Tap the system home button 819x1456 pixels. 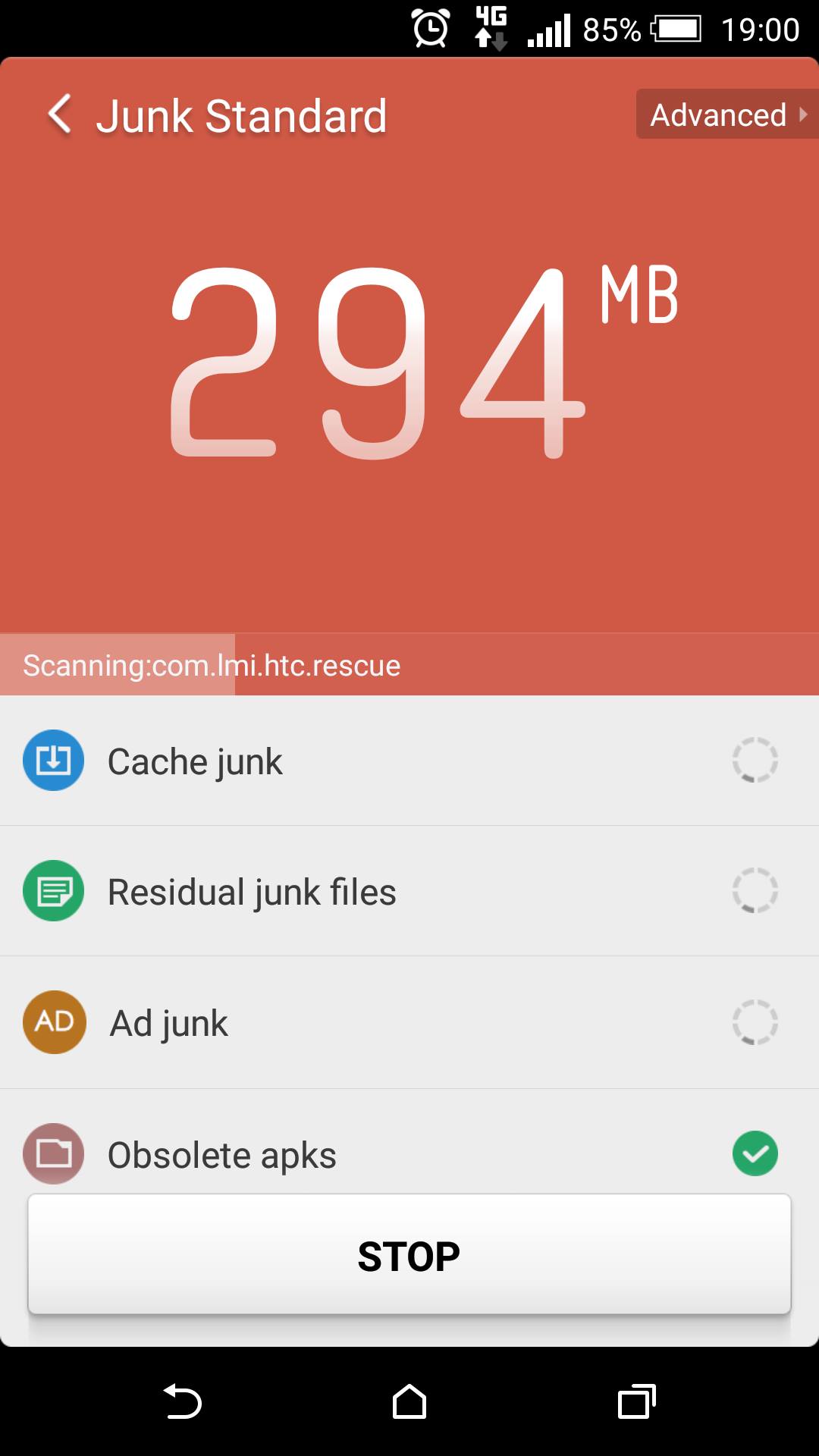[x=409, y=1401]
